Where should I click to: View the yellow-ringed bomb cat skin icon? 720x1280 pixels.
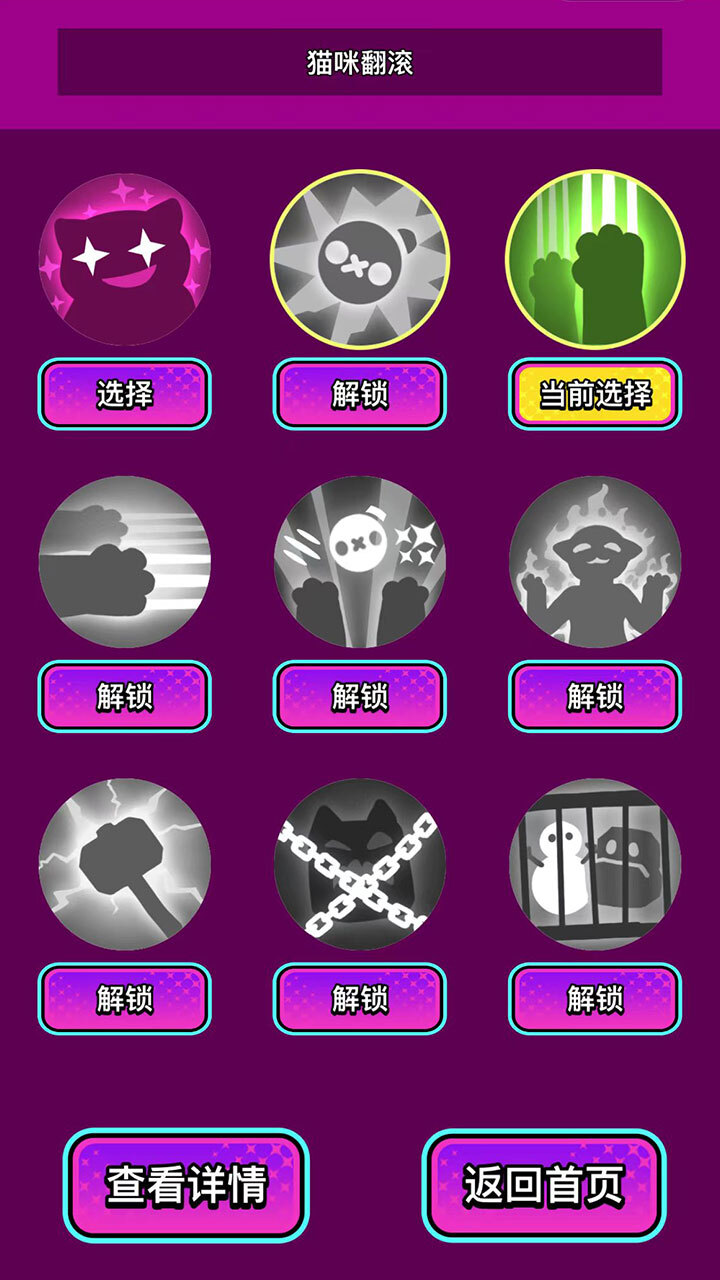click(x=360, y=262)
